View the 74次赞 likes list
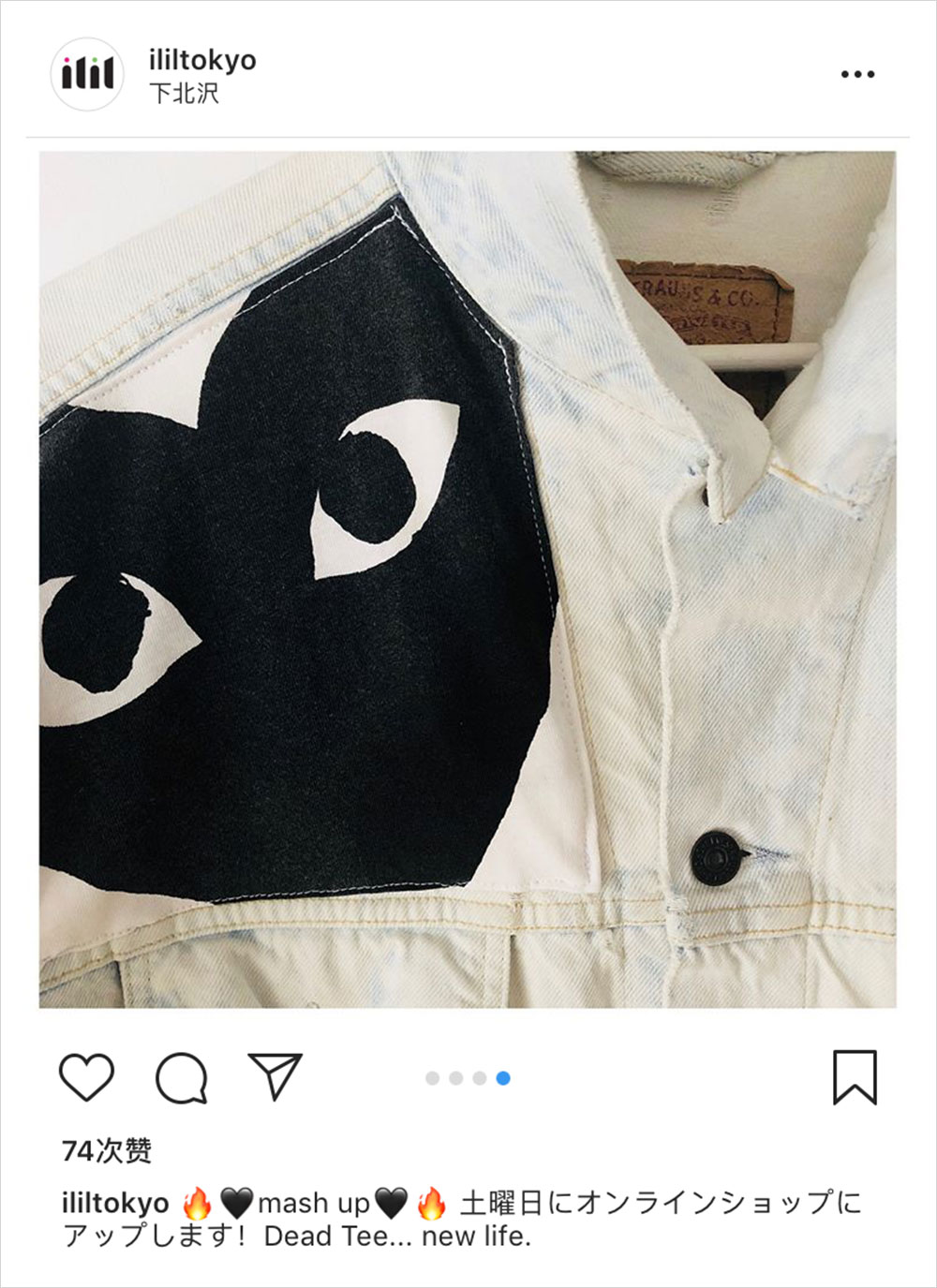The width and height of the screenshot is (937, 1288). pyautogui.click(x=107, y=1150)
